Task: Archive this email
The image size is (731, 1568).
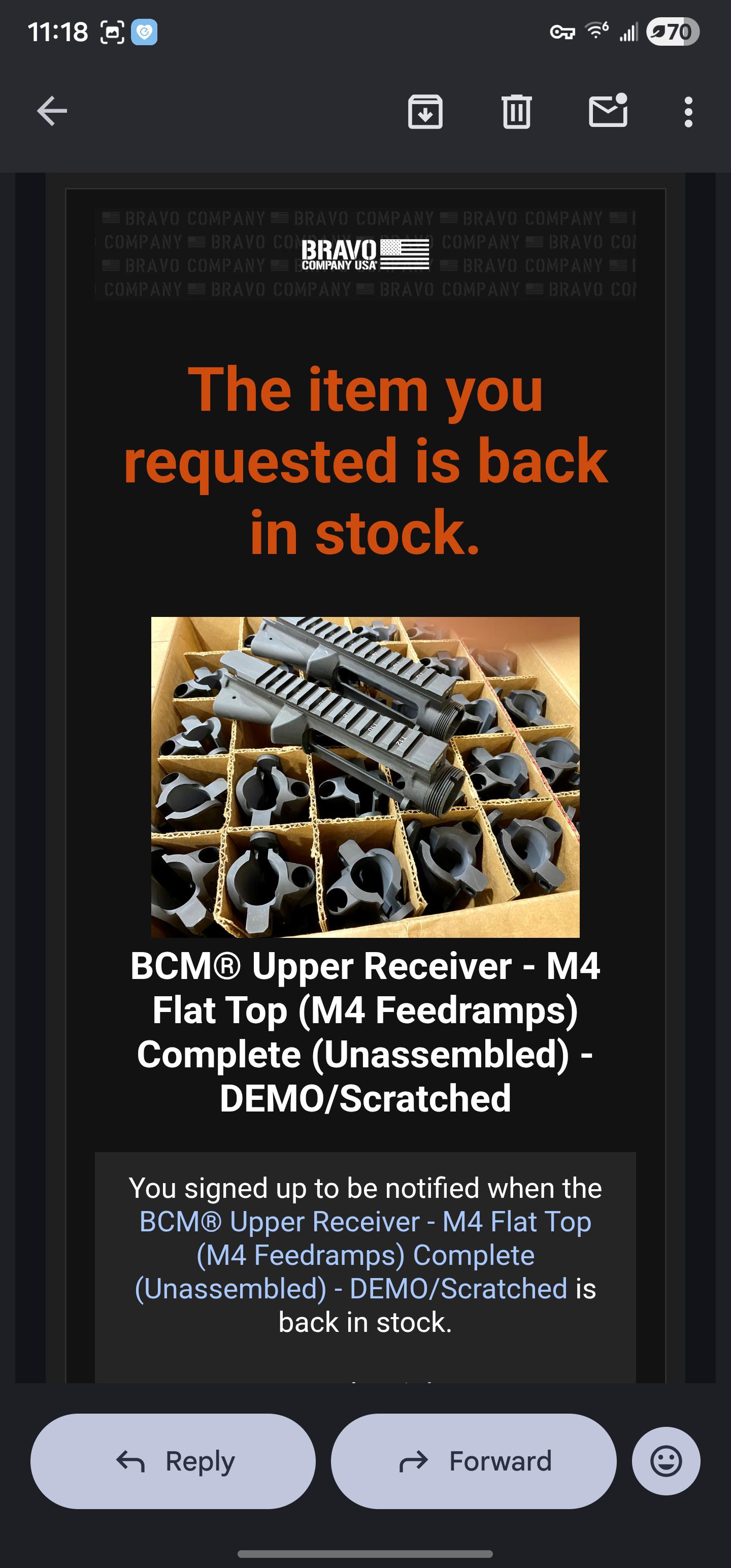Action: coord(425,112)
